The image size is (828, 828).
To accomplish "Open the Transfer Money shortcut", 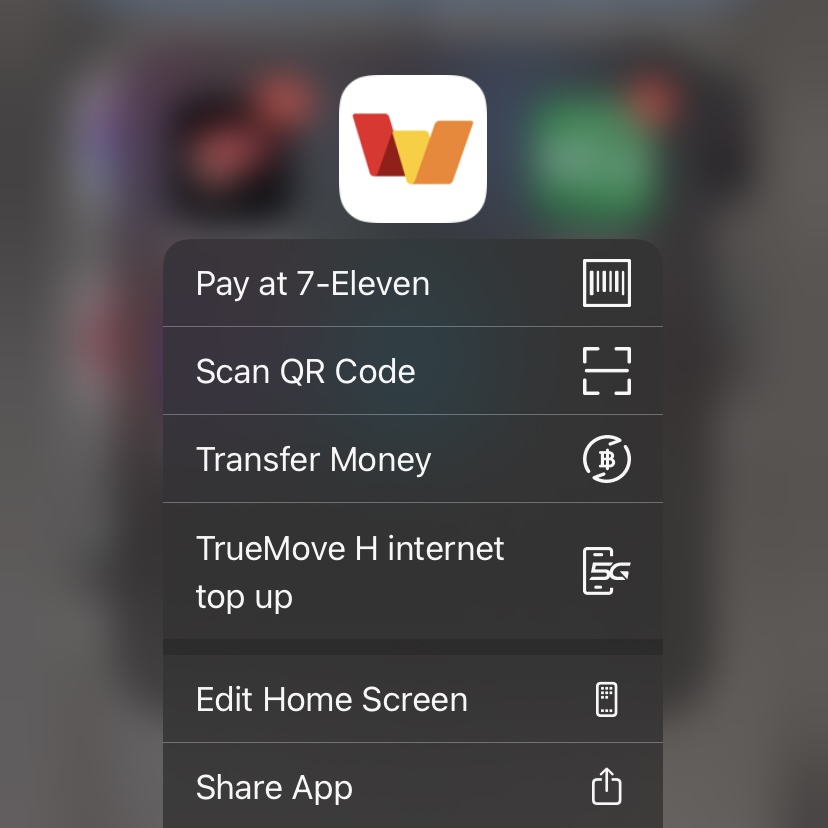I will 412,459.
